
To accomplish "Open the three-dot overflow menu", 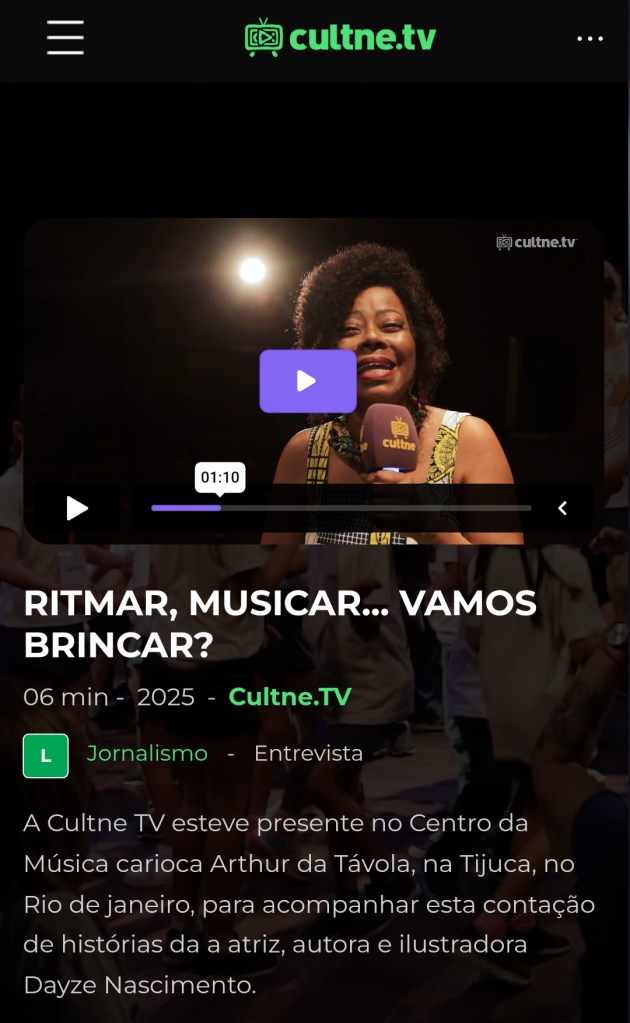I will [x=590, y=39].
